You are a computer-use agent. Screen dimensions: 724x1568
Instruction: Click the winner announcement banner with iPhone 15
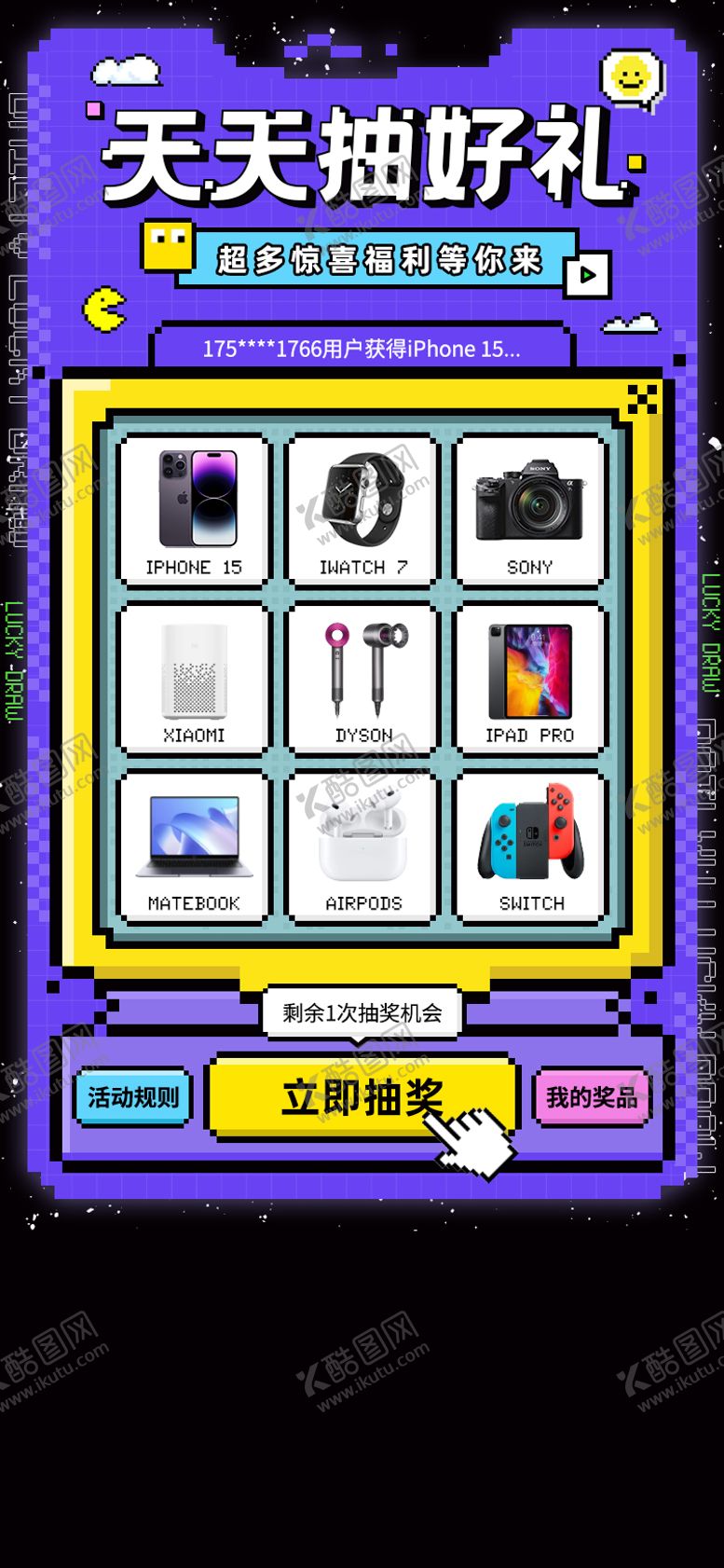(x=362, y=350)
